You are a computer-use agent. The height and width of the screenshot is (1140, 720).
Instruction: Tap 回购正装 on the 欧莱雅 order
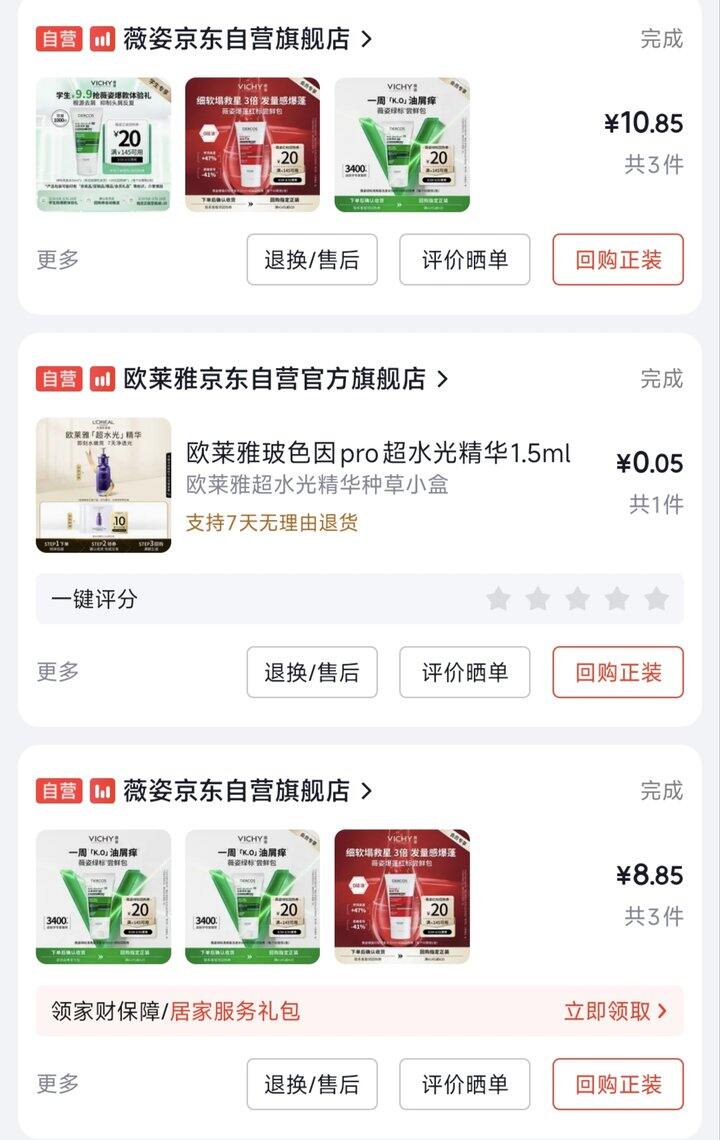coord(618,672)
